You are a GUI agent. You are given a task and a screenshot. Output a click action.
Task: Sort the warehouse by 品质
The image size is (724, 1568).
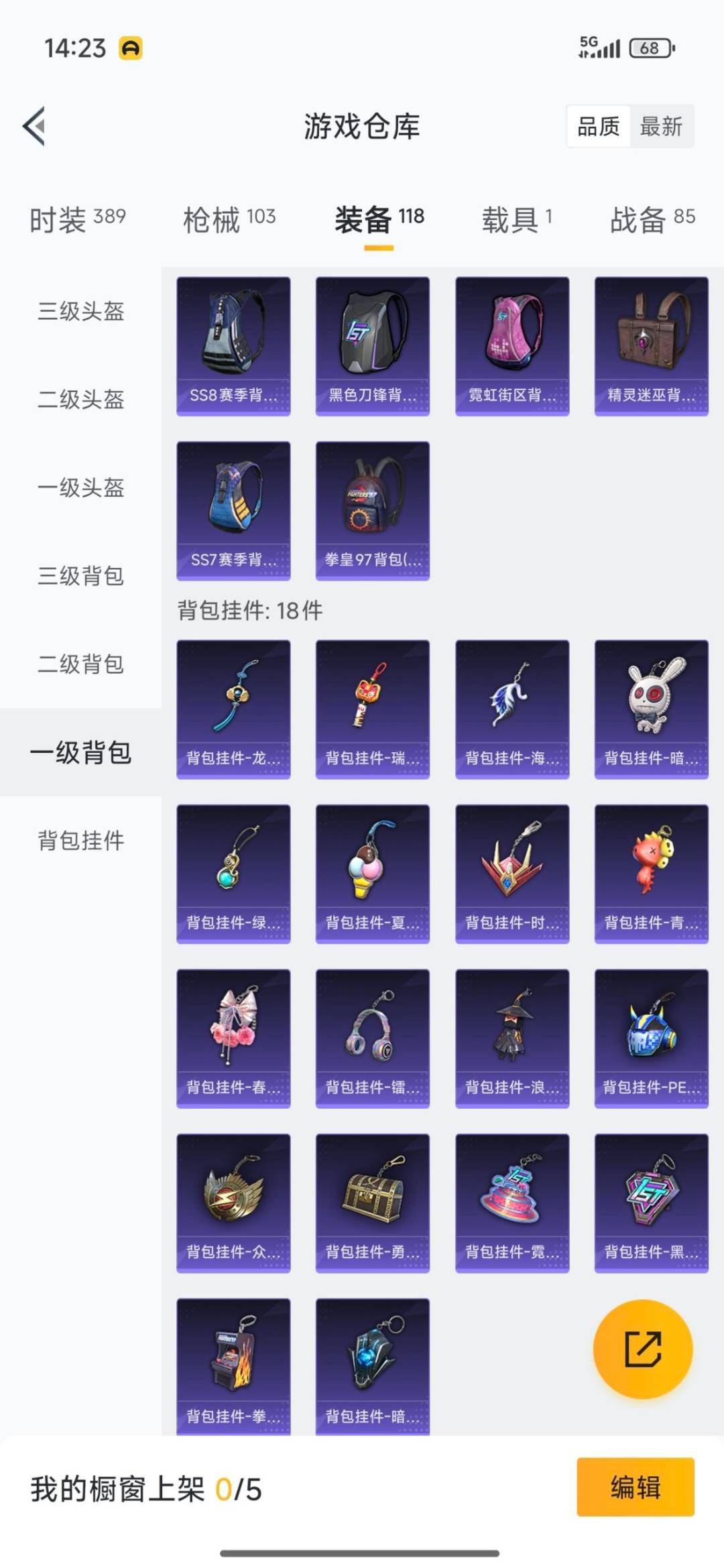point(598,126)
